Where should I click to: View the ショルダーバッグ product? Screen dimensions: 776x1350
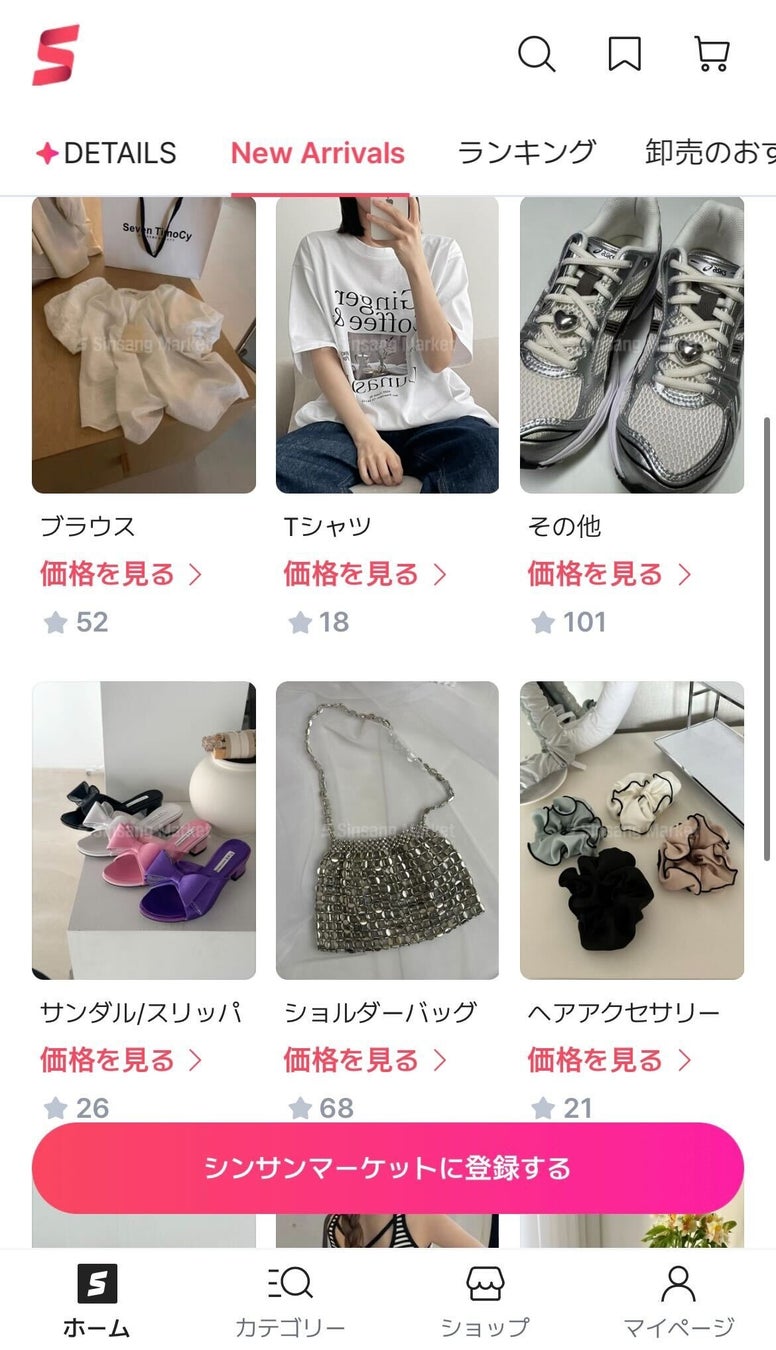(x=387, y=830)
